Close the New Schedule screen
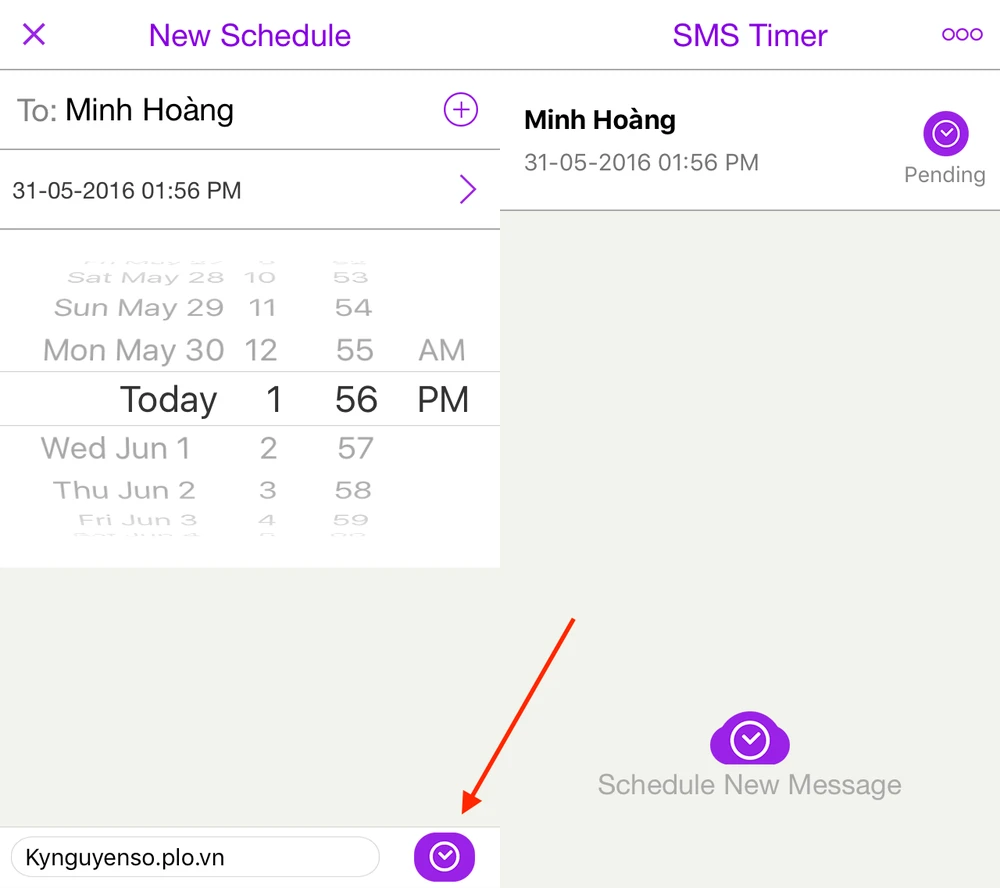 34,35
